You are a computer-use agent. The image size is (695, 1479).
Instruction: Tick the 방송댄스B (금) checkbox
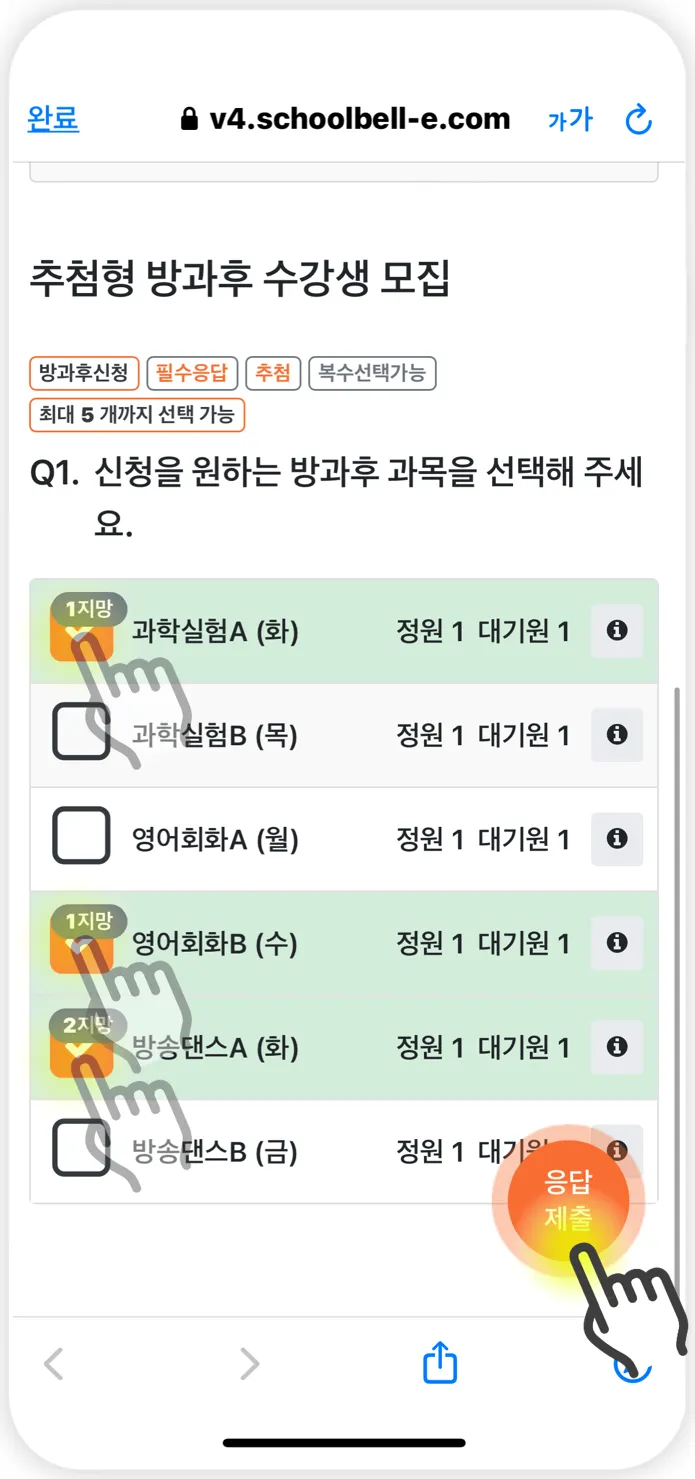(81, 1152)
